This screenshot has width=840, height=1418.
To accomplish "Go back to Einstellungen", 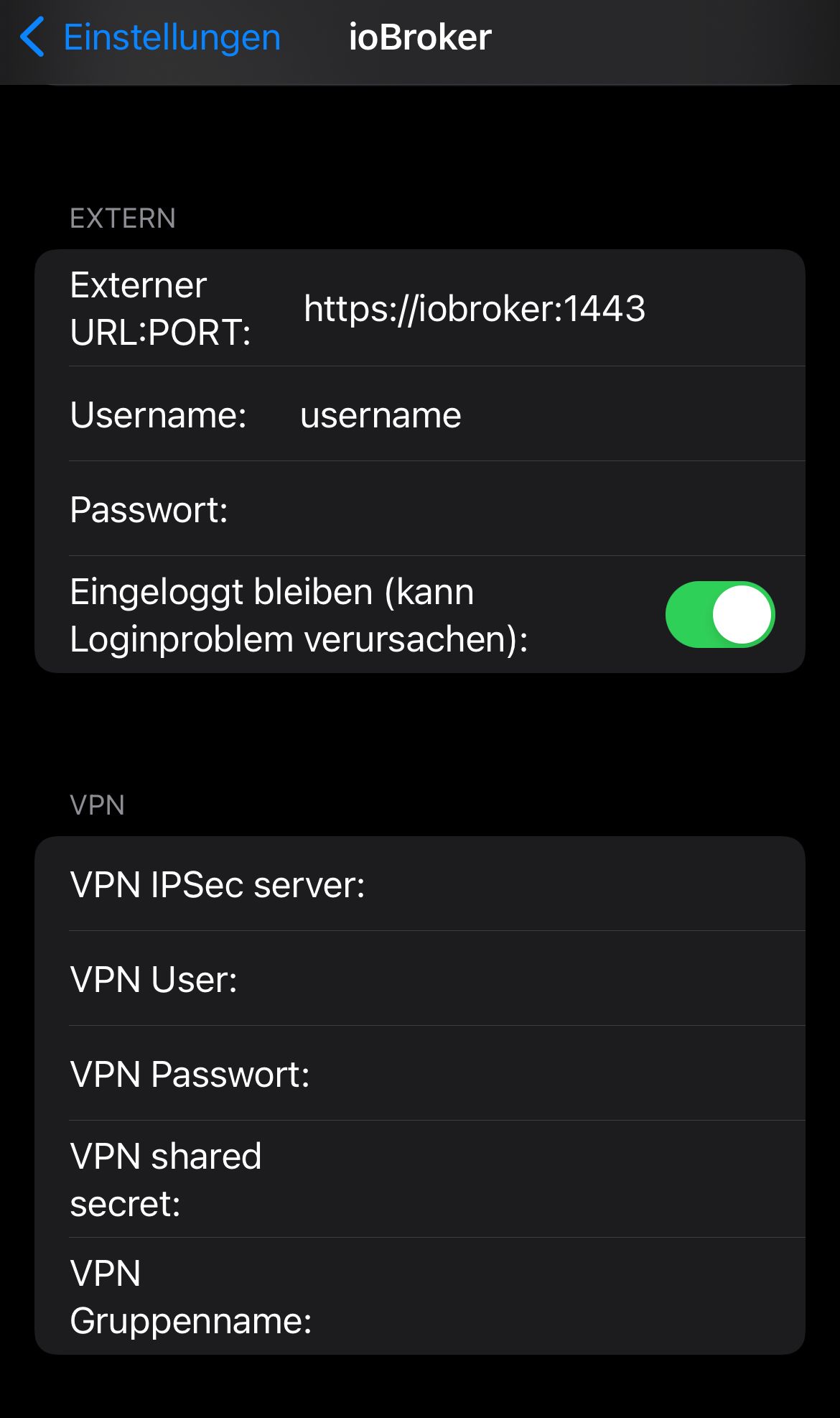I will [151, 37].
